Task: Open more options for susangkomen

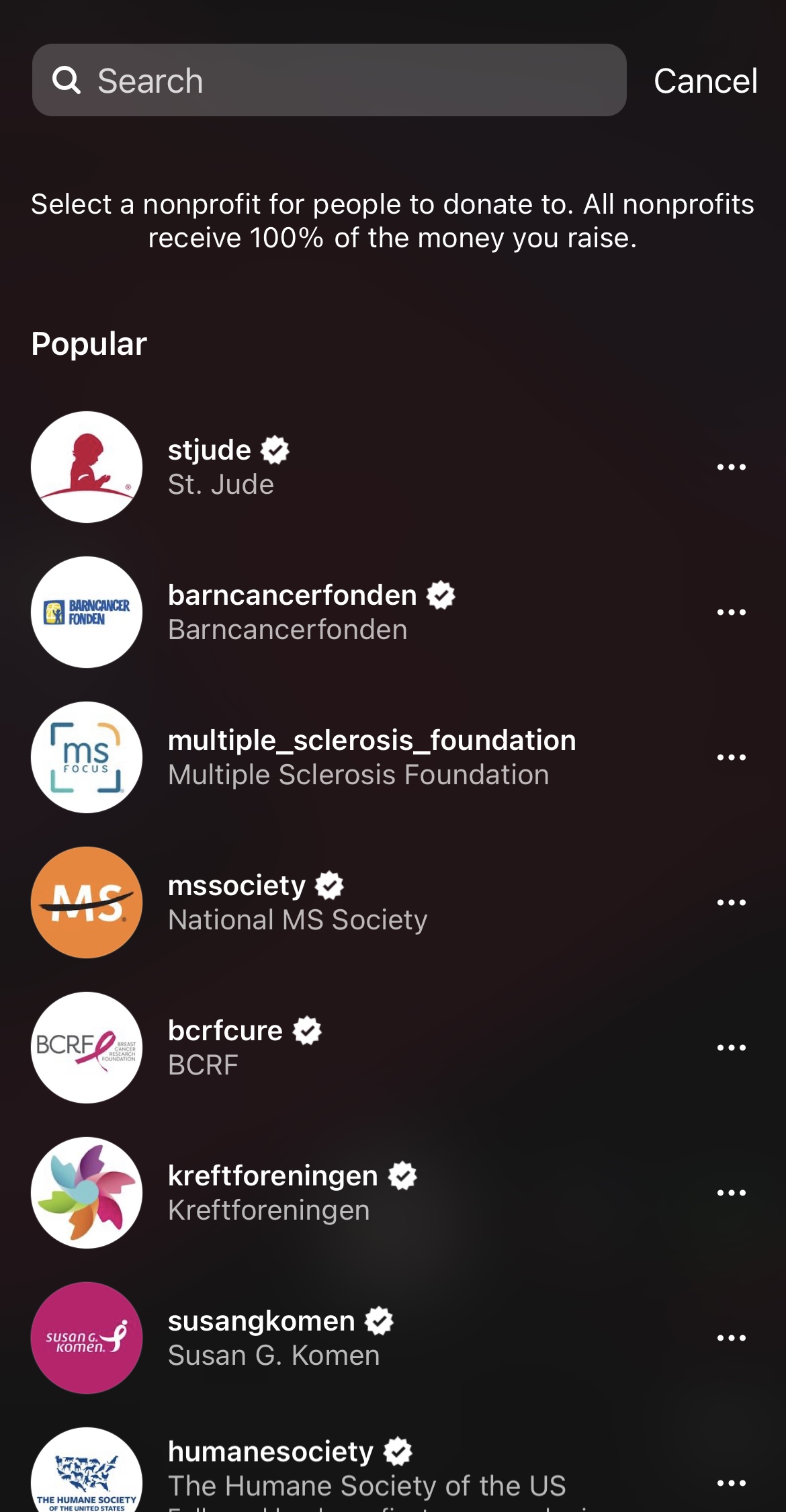Action: [731, 1338]
